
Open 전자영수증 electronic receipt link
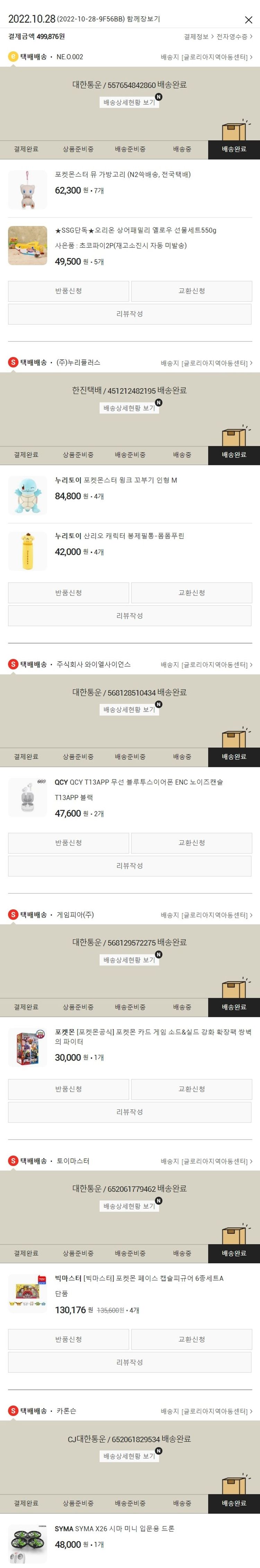pyautogui.click(x=234, y=36)
